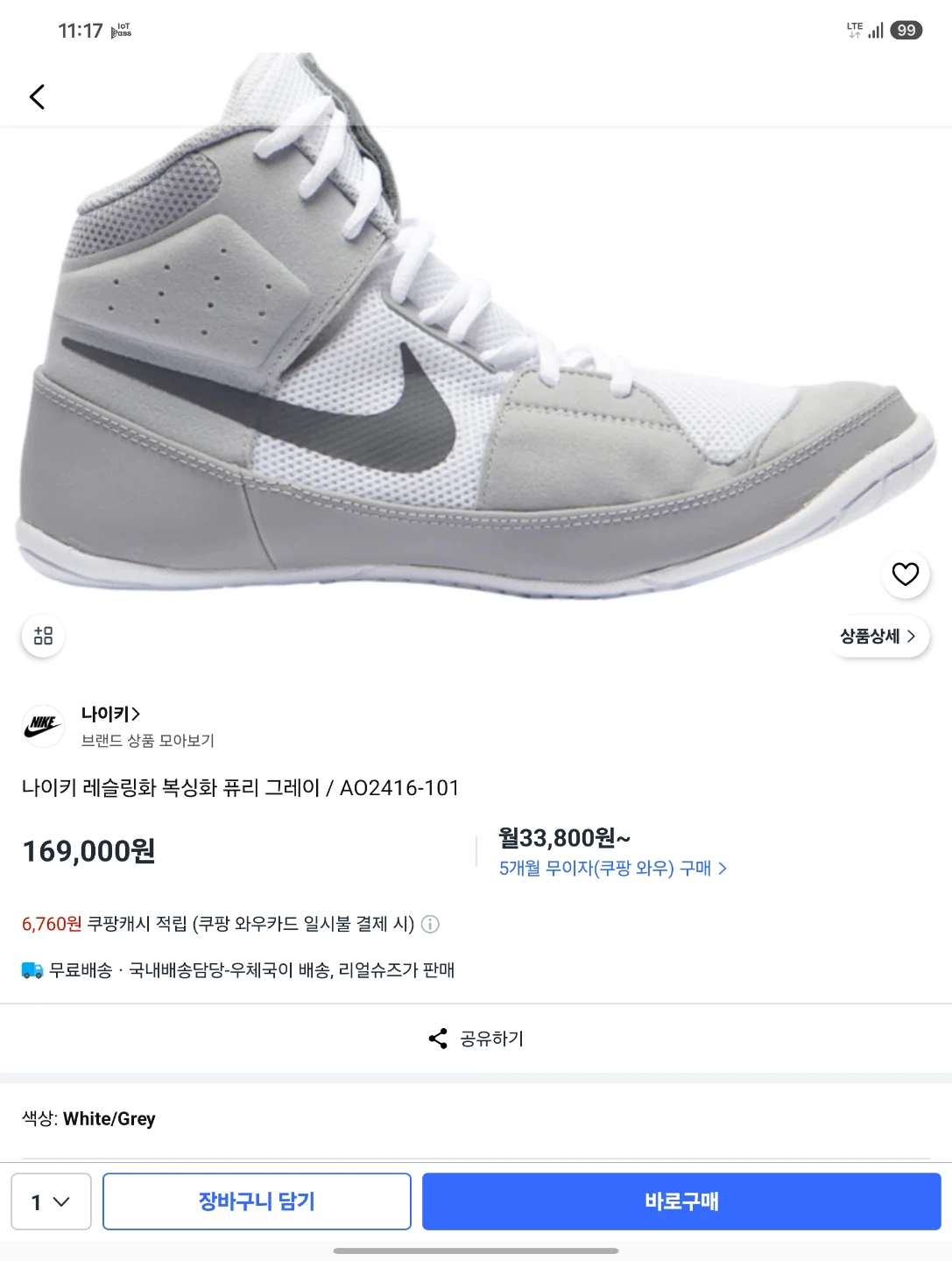Open the 나이키 brand products page
952x1261 pixels.
pos(110,715)
